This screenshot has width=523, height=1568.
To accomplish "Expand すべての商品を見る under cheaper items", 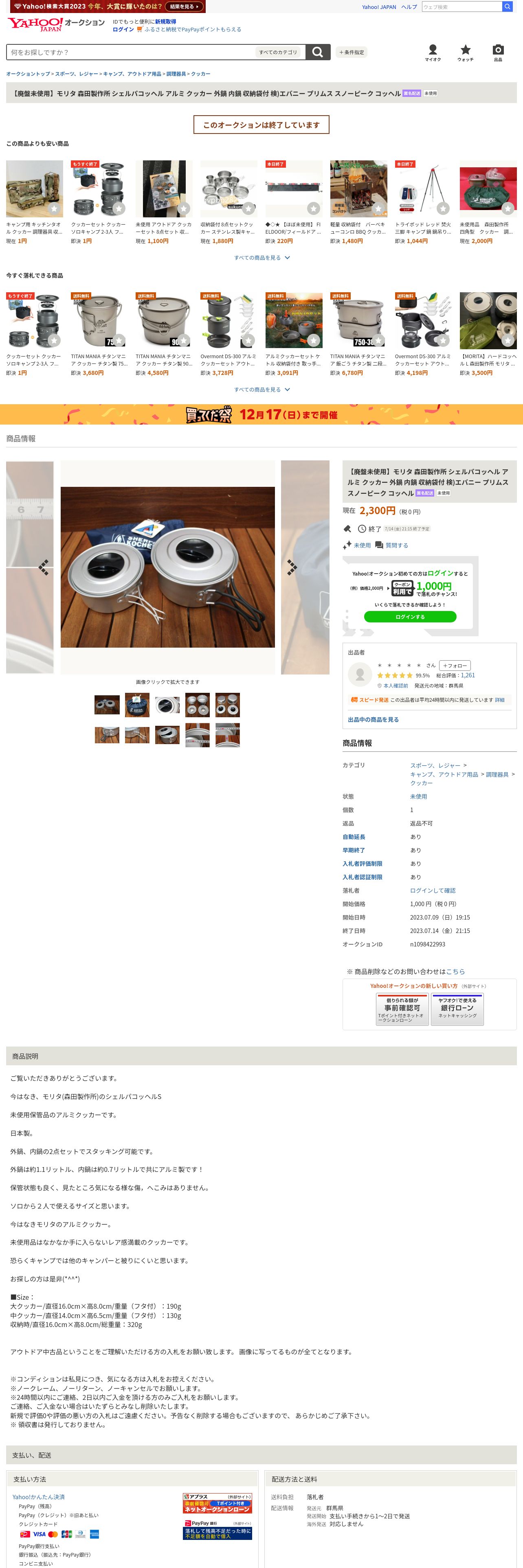I will [262, 258].
